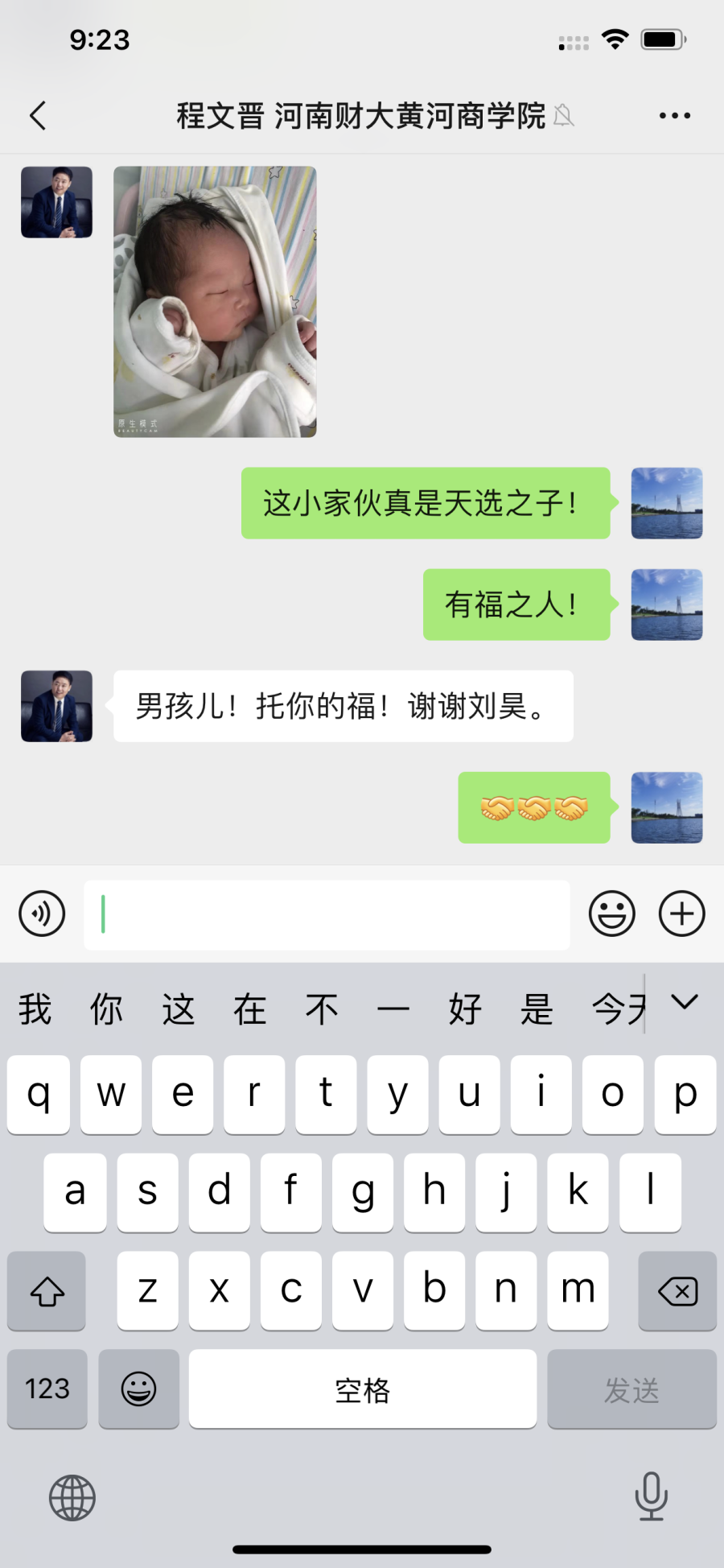Insert suggested word 好
The height and width of the screenshot is (1568, 724).
point(465,1009)
